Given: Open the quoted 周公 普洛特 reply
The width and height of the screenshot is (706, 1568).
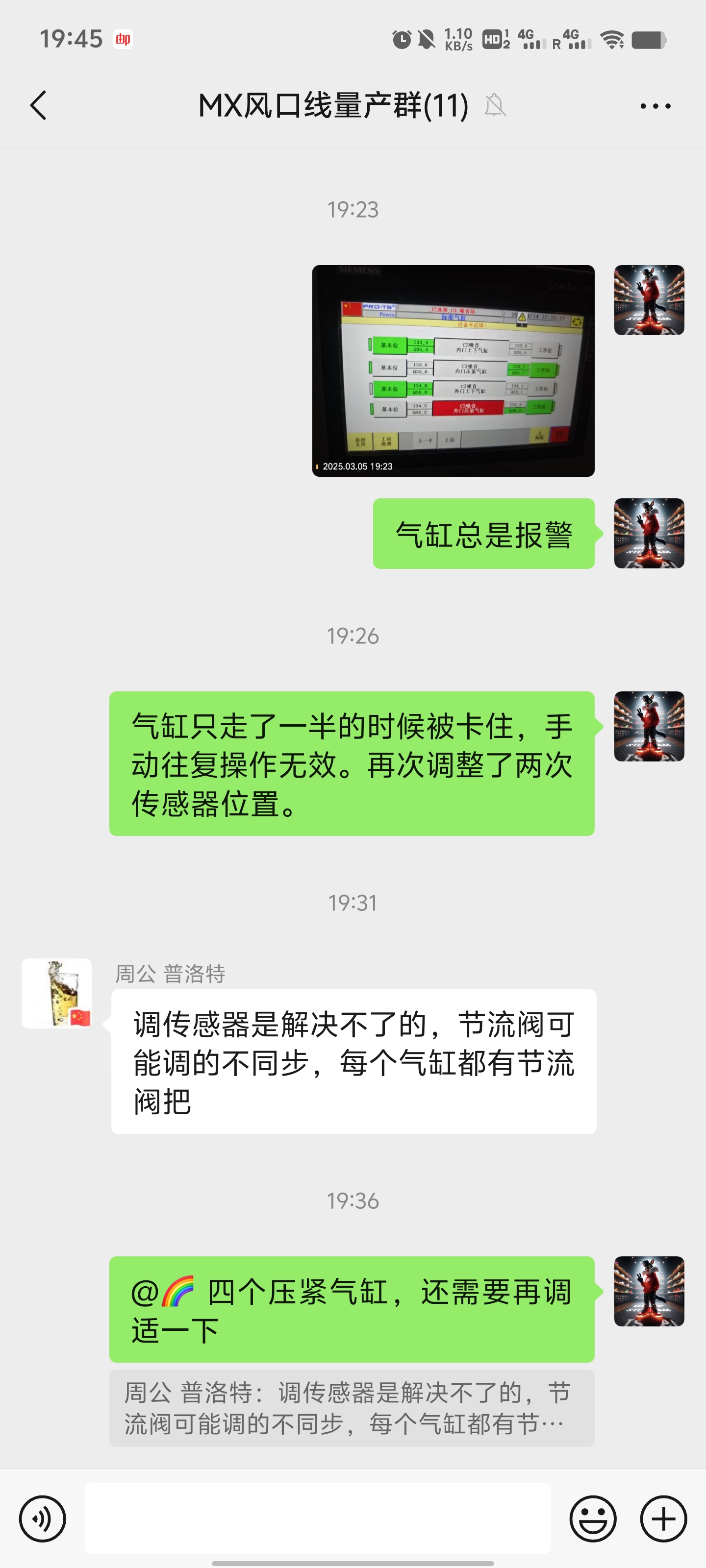Looking at the screenshot, I should coord(352,1407).
